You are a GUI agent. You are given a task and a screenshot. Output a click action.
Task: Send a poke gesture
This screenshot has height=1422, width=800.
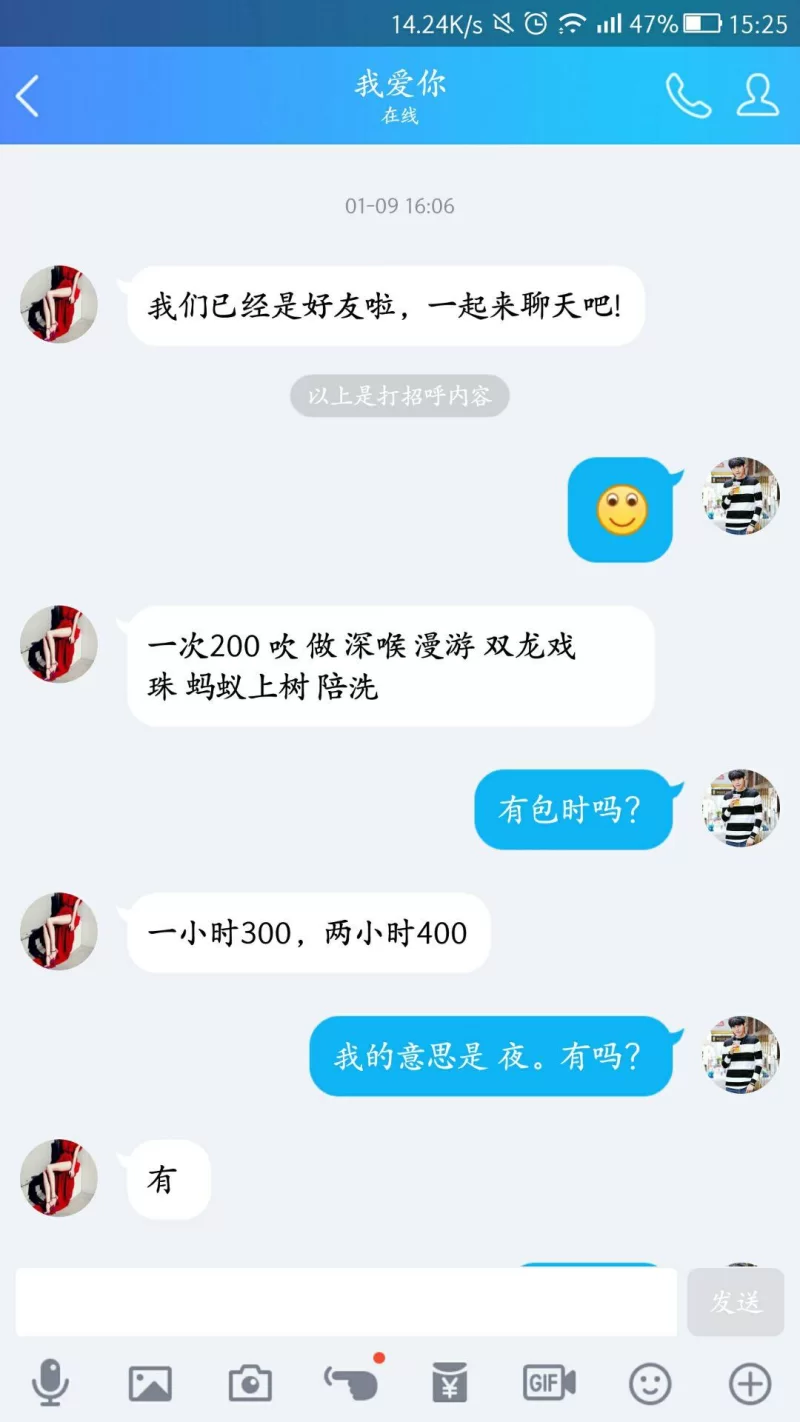pyautogui.click(x=351, y=1383)
